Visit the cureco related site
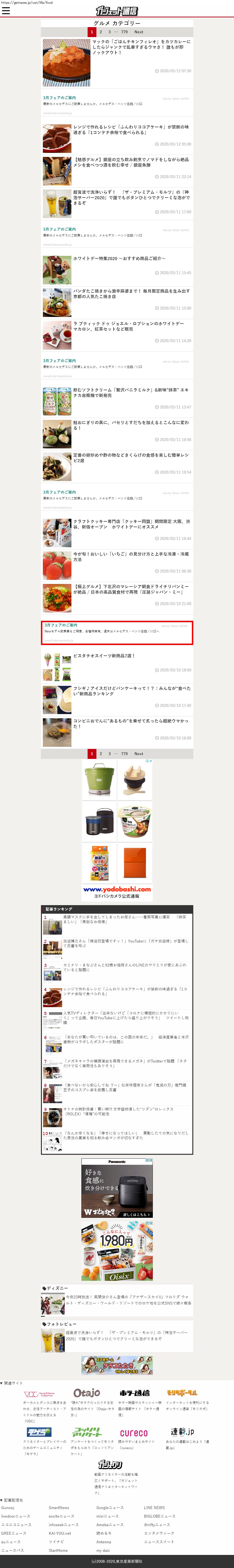 [134, 1433]
